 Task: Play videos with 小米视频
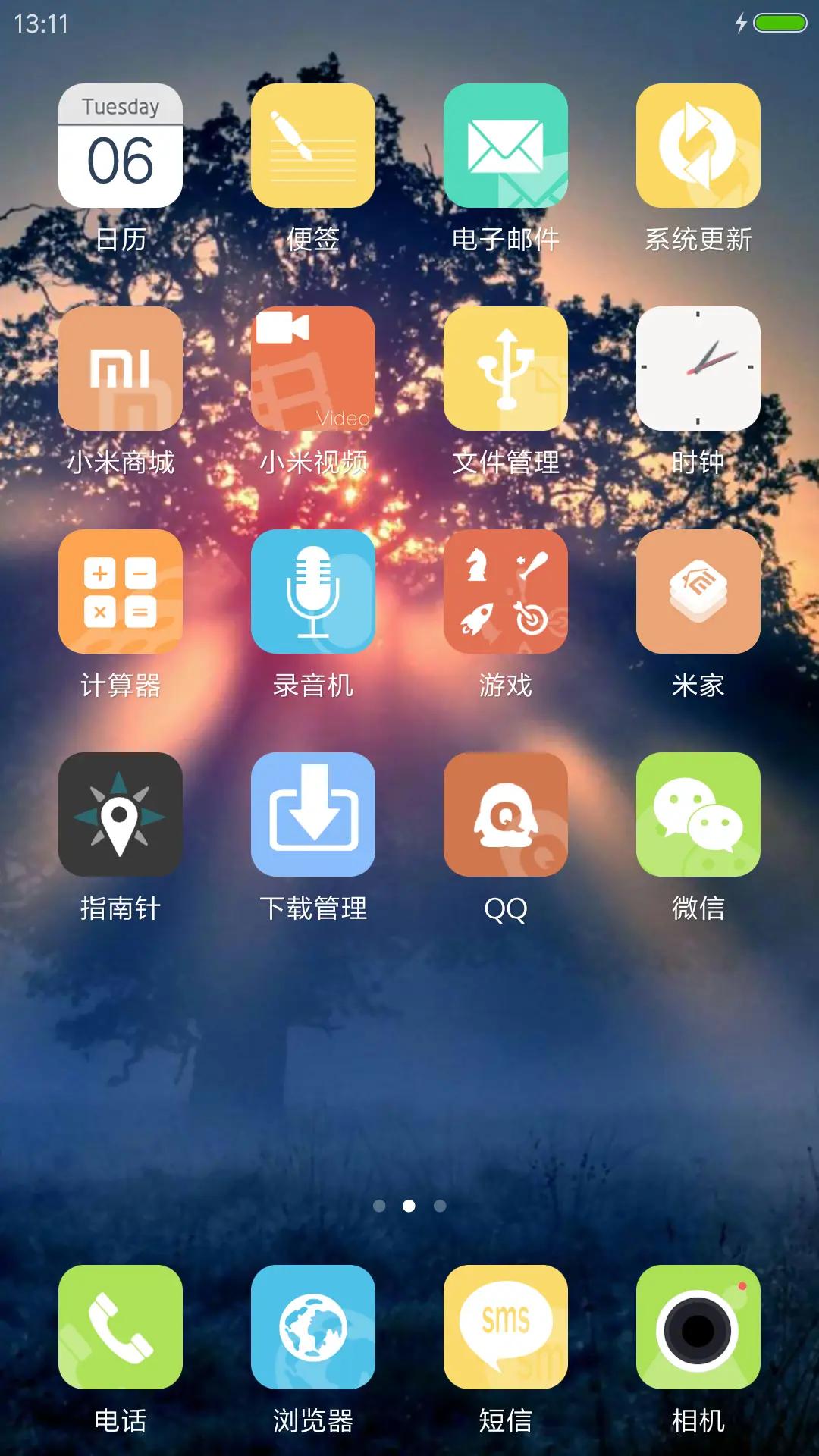click(x=313, y=369)
